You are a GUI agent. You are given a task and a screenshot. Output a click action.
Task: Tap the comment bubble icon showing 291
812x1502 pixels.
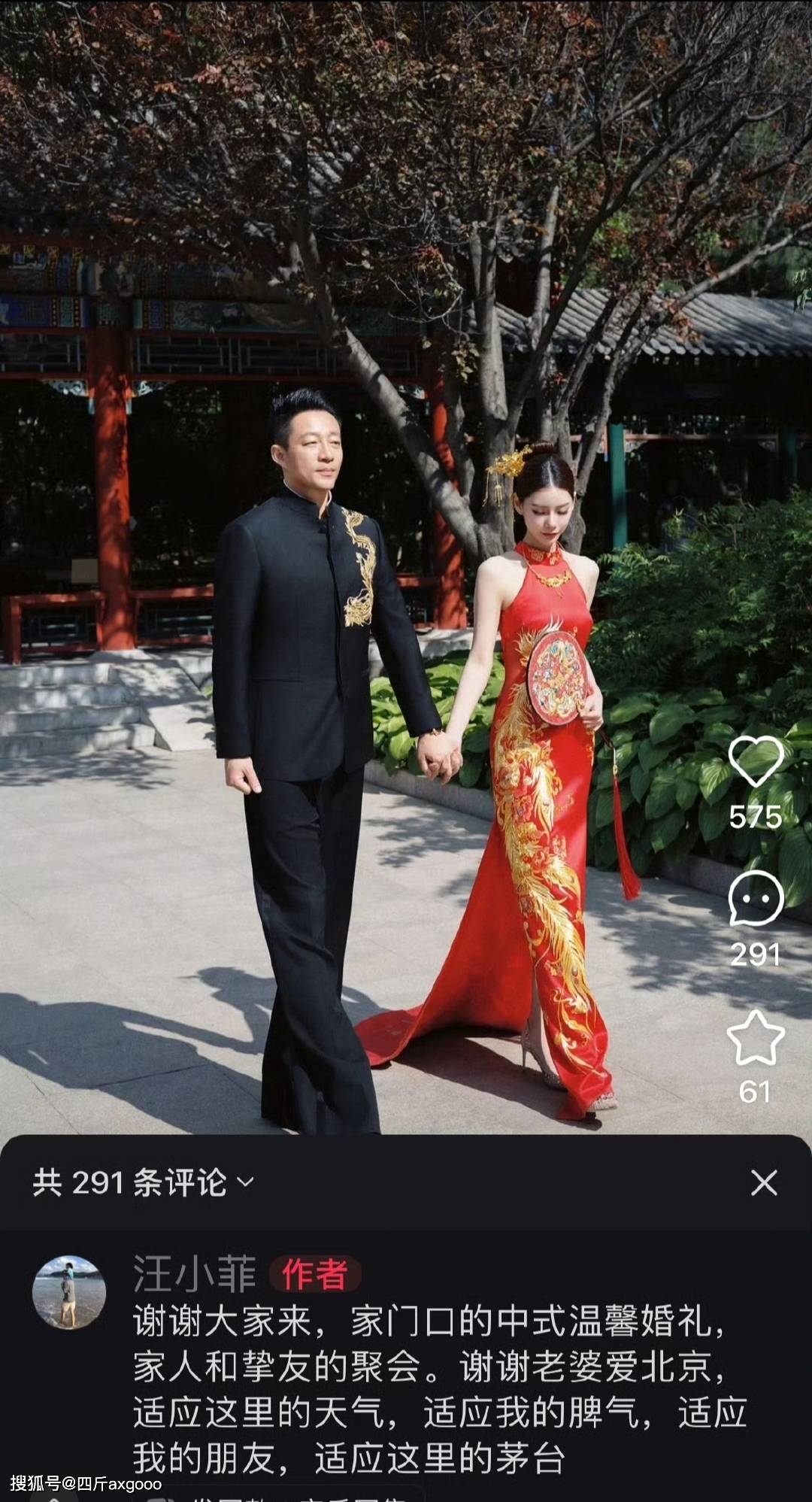point(756,899)
